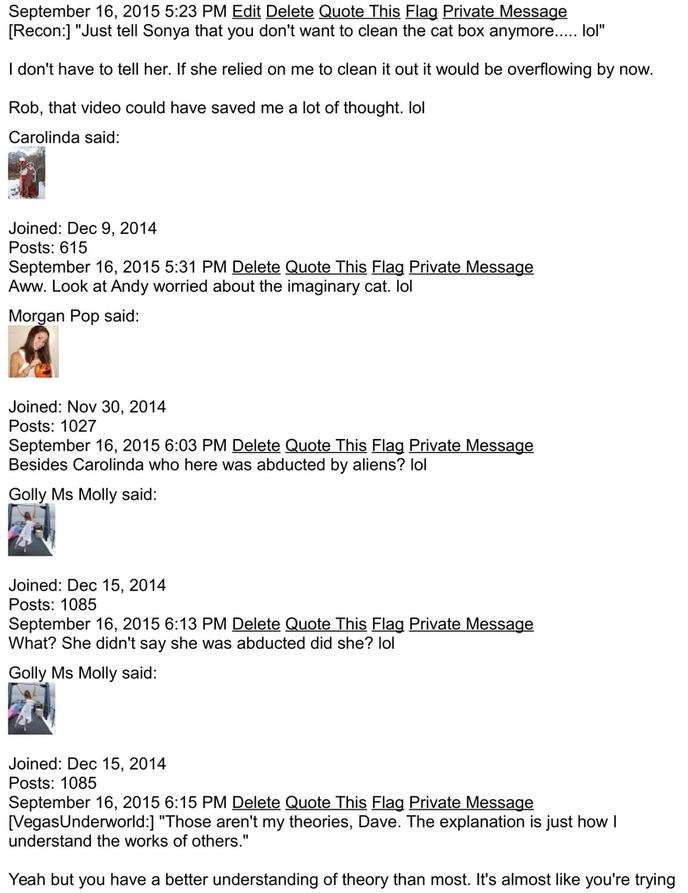The image size is (688, 893).
Task: Open Private Message on 6:13 PM post
Action: pos(471,624)
